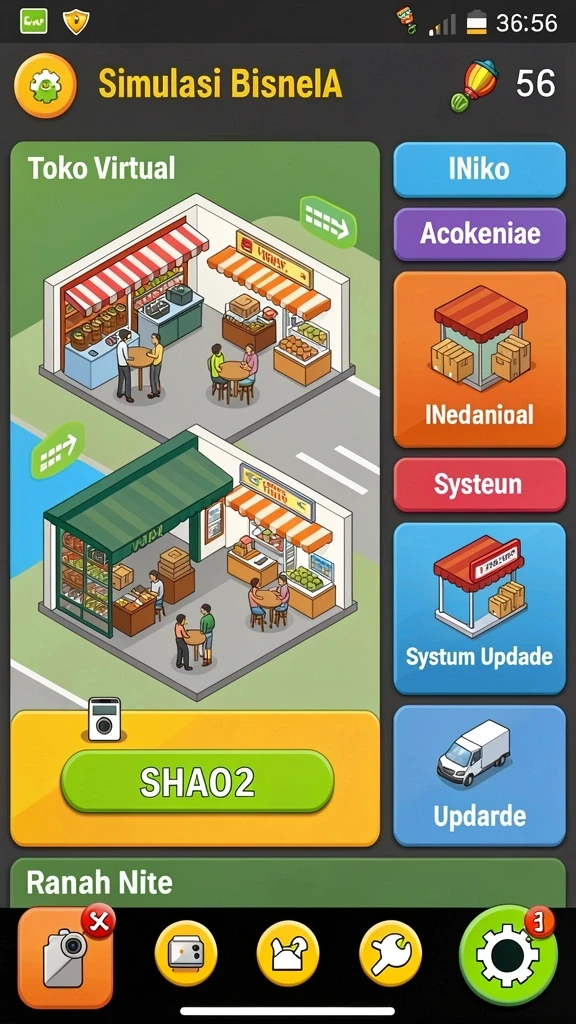Open the wrench tools icon

pyautogui.click(x=391, y=953)
